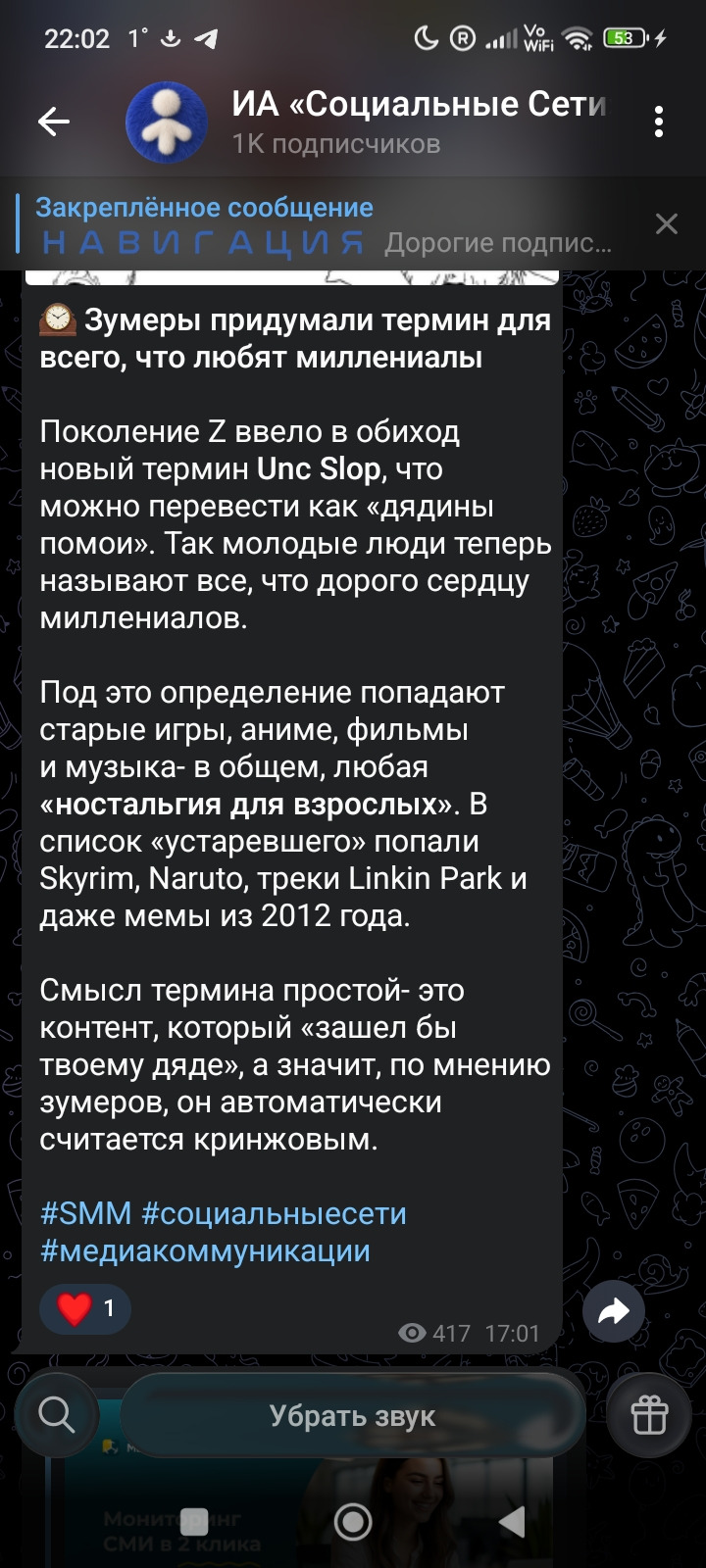The width and height of the screenshot is (706, 1568).
Task: Go back using the top arrow
Action: [54, 122]
